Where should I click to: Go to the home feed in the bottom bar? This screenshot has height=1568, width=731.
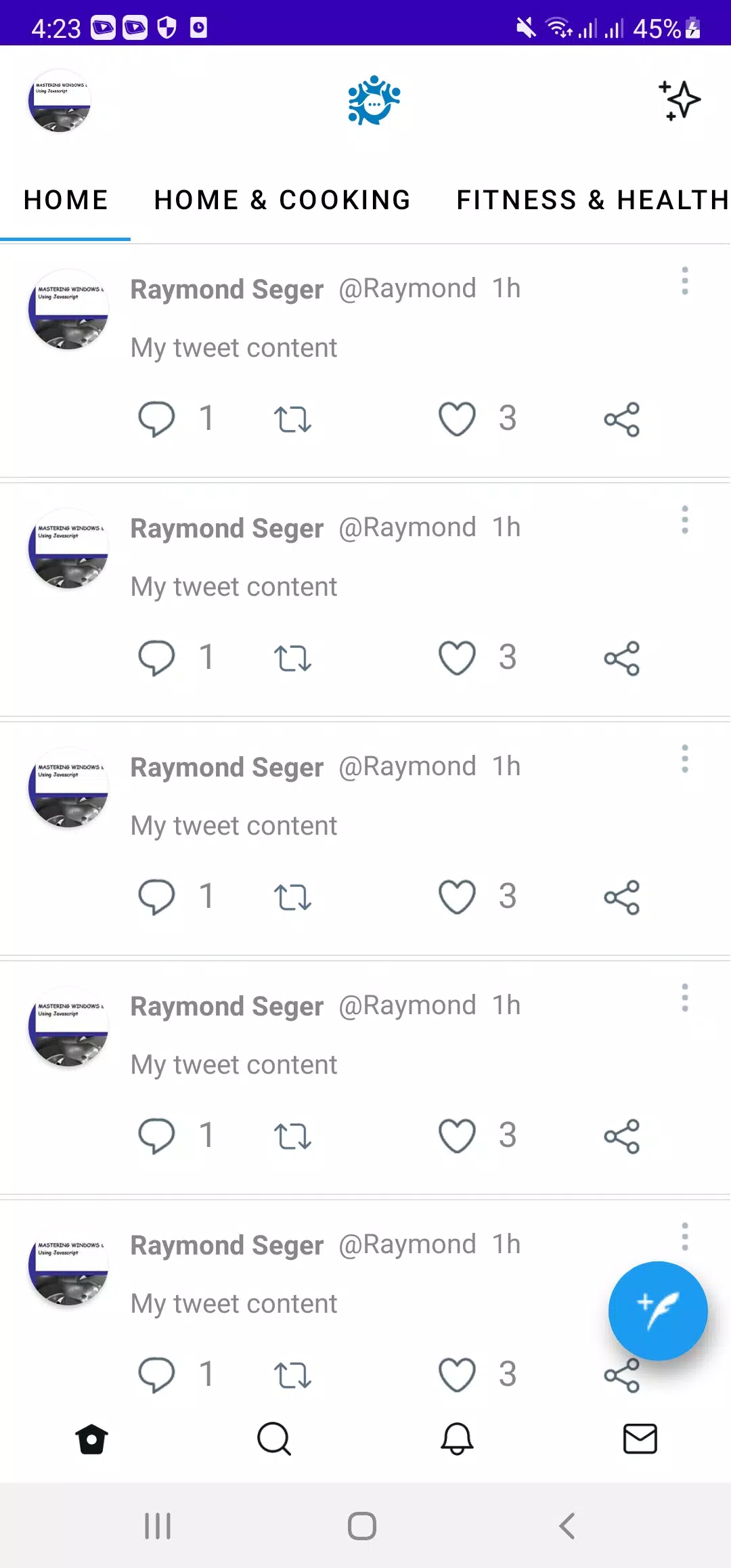[91, 1439]
